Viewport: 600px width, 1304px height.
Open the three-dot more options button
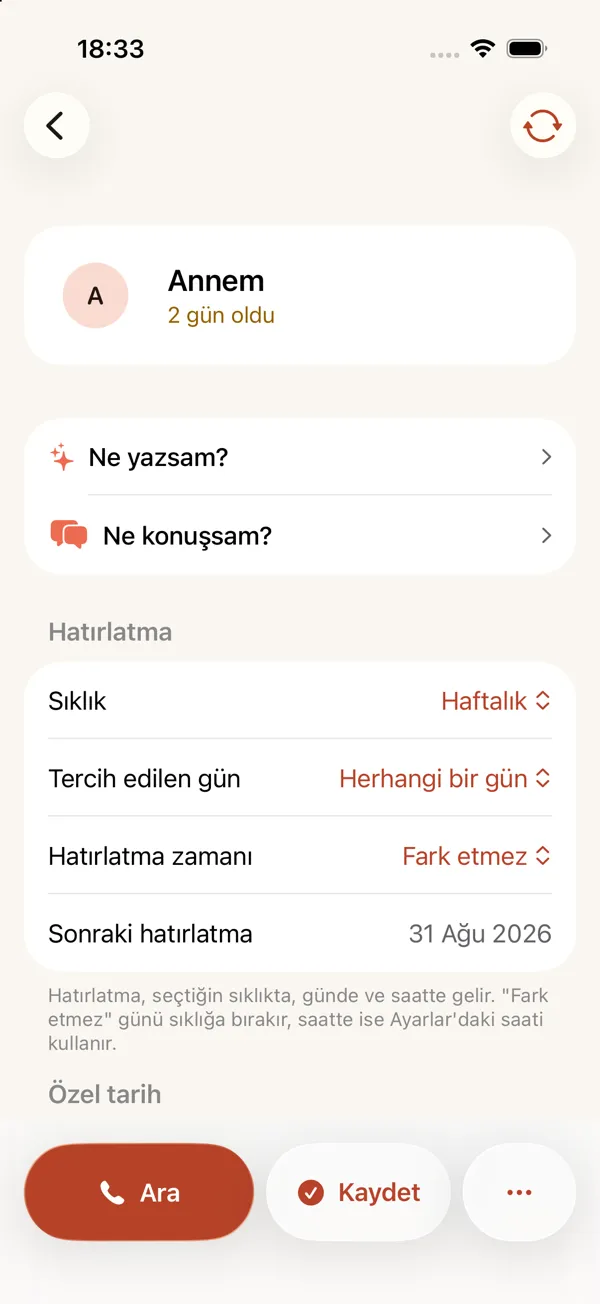pyautogui.click(x=519, y=1192)
